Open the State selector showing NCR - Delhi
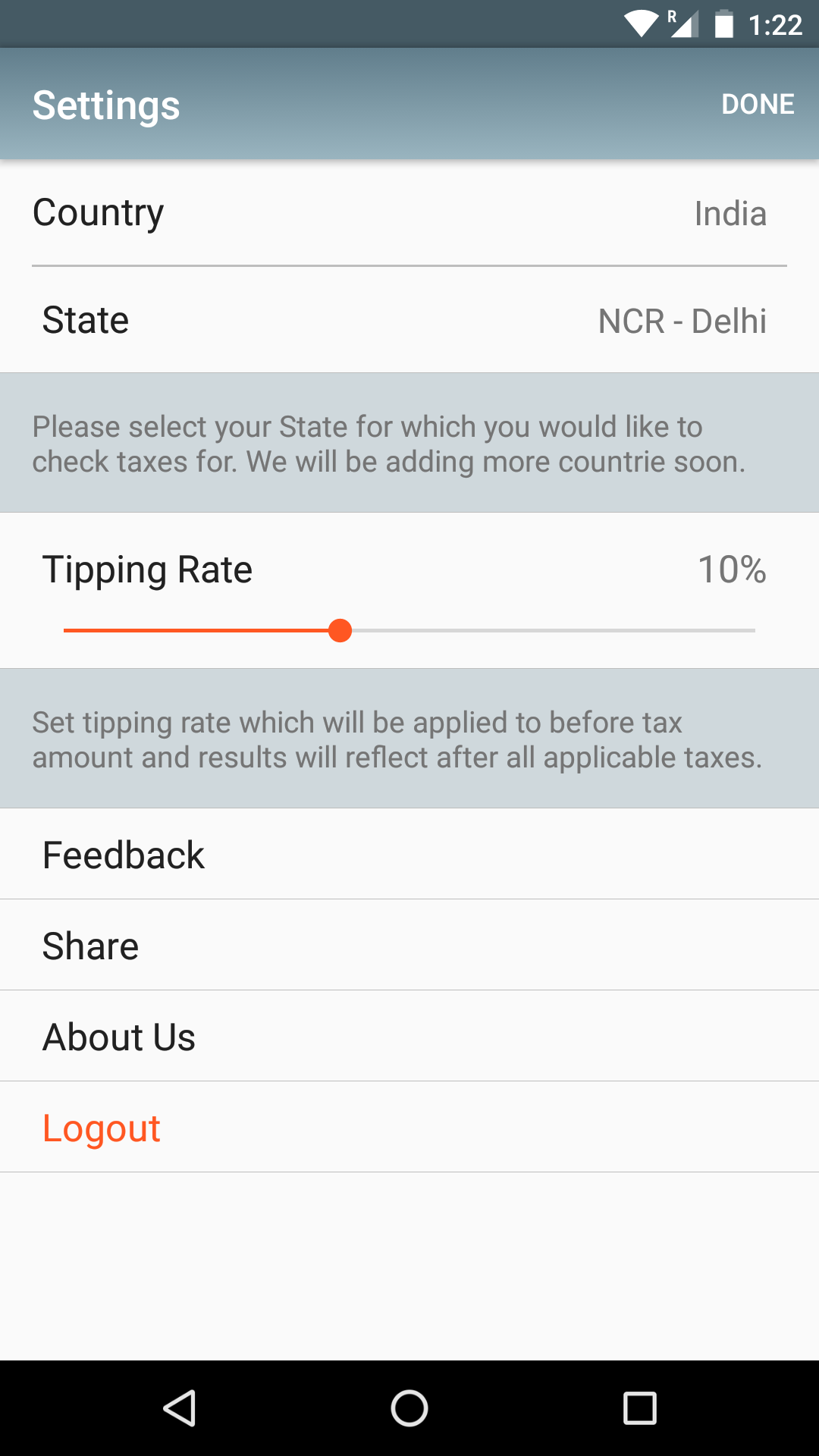 409,320
